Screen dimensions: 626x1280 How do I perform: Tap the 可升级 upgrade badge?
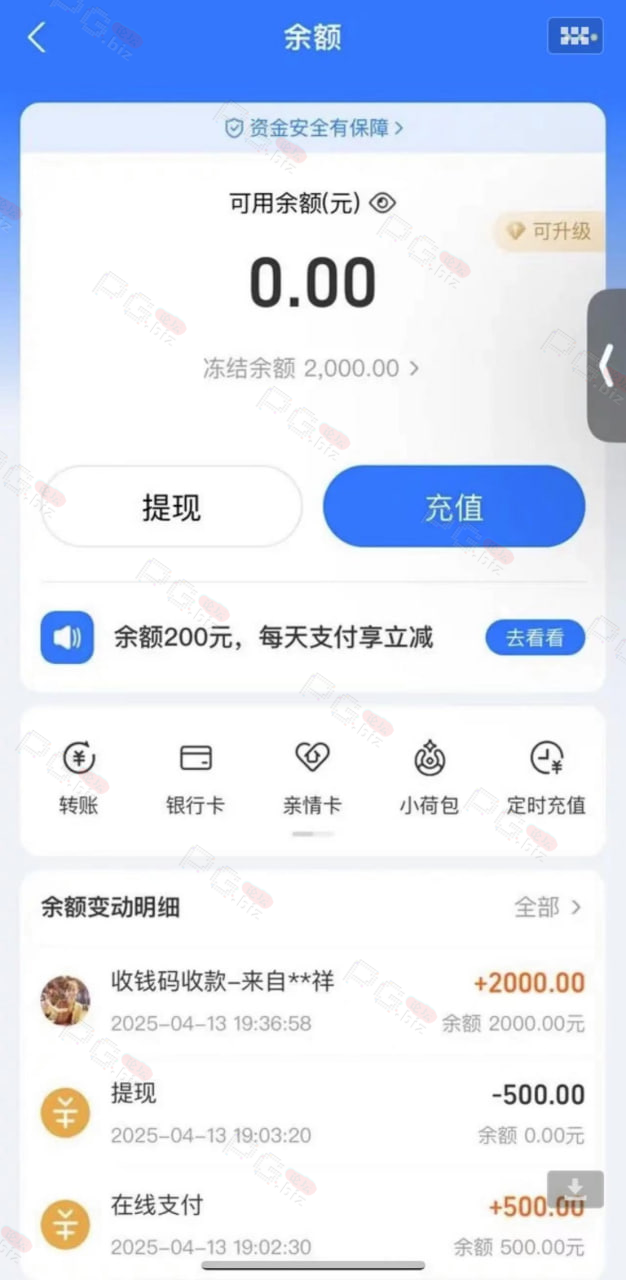point(550,231)
